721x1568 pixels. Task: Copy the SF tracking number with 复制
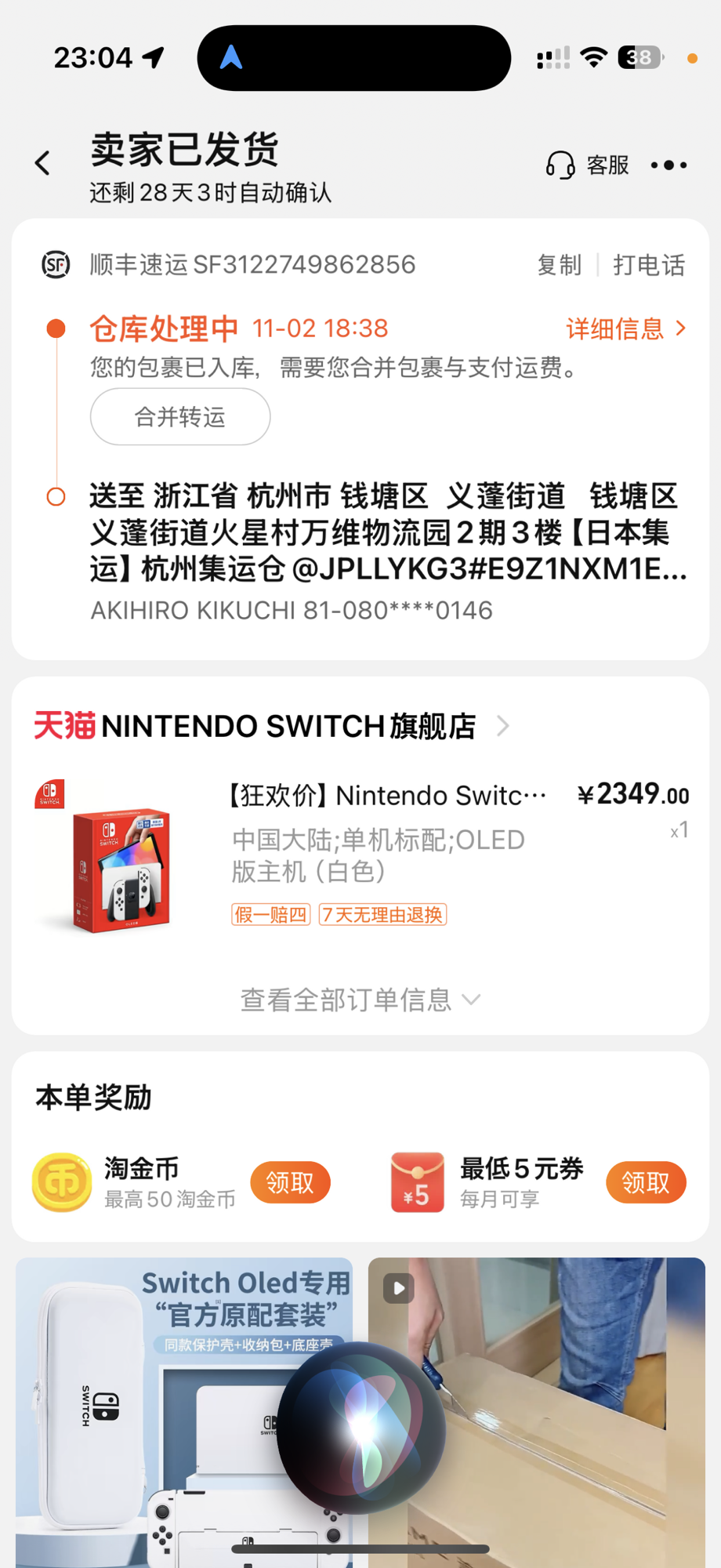point(559,265)
